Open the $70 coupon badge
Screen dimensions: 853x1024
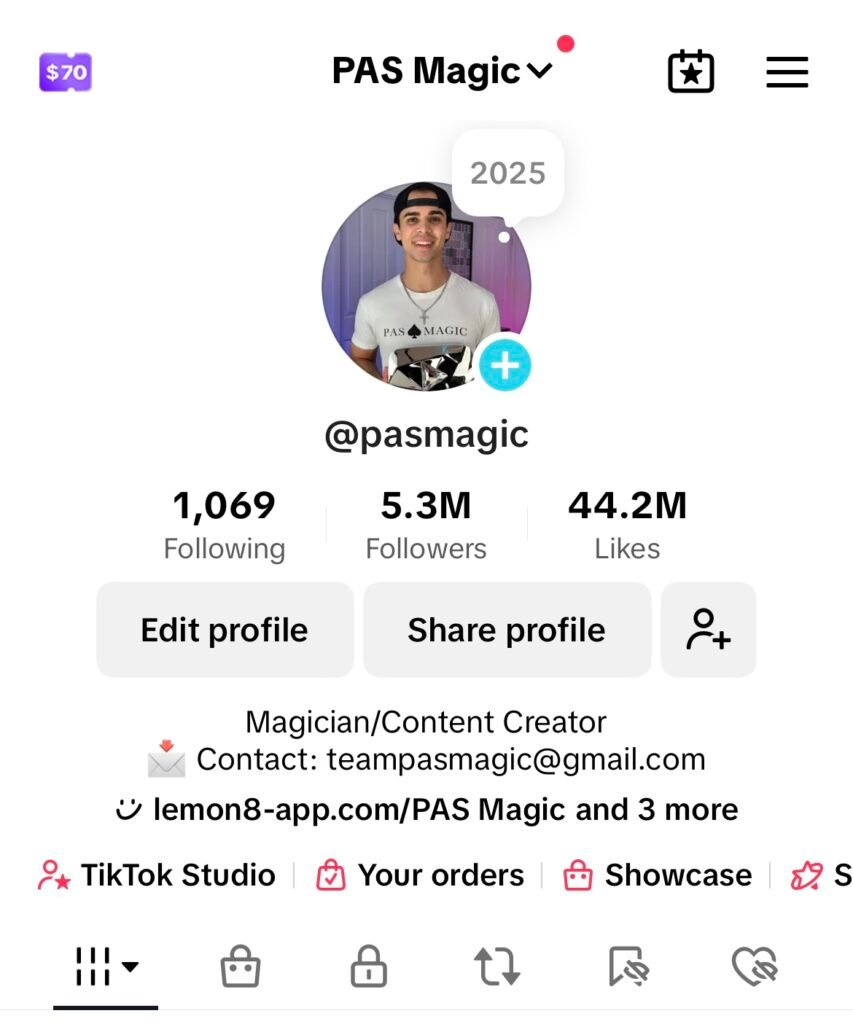[65, 72]
